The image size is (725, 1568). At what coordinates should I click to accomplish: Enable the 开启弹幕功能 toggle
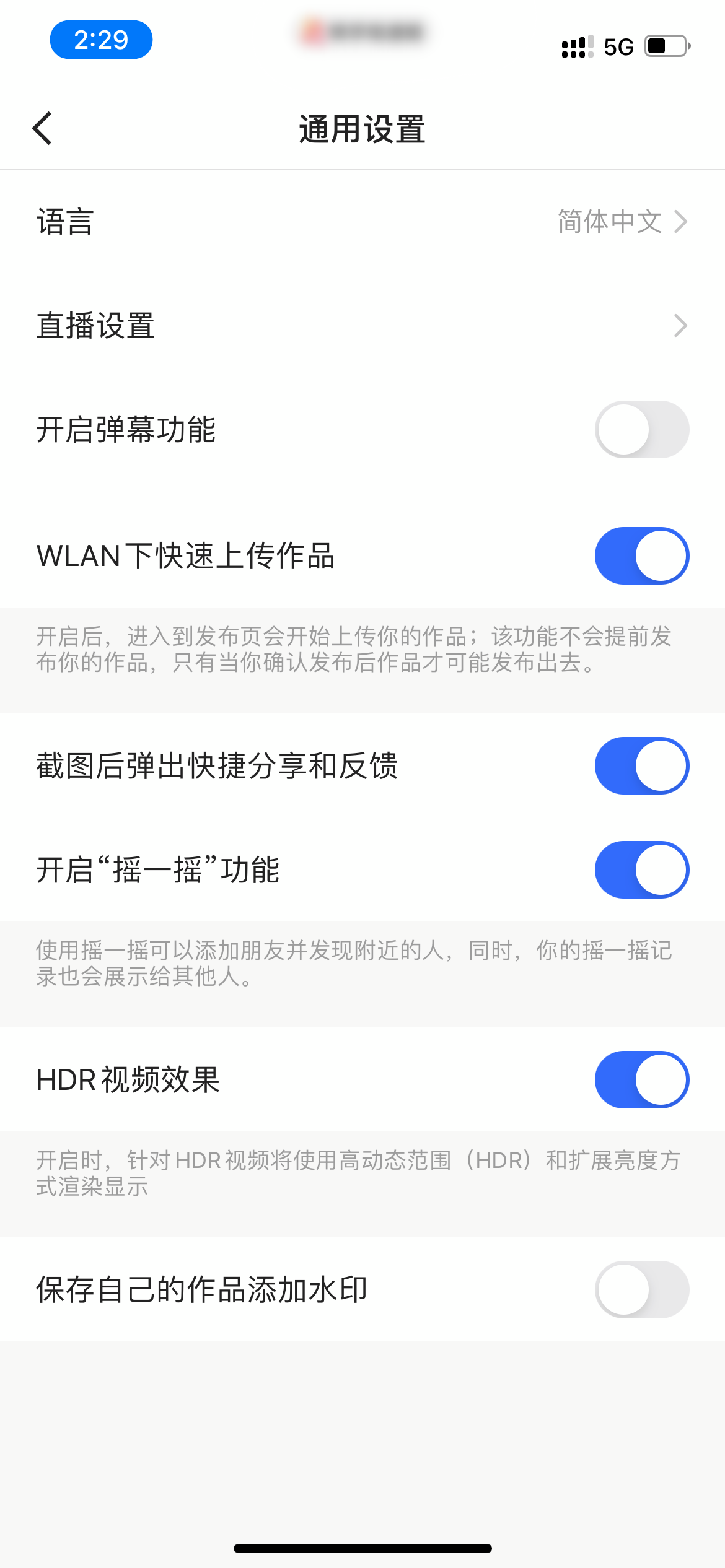point(641,429)
